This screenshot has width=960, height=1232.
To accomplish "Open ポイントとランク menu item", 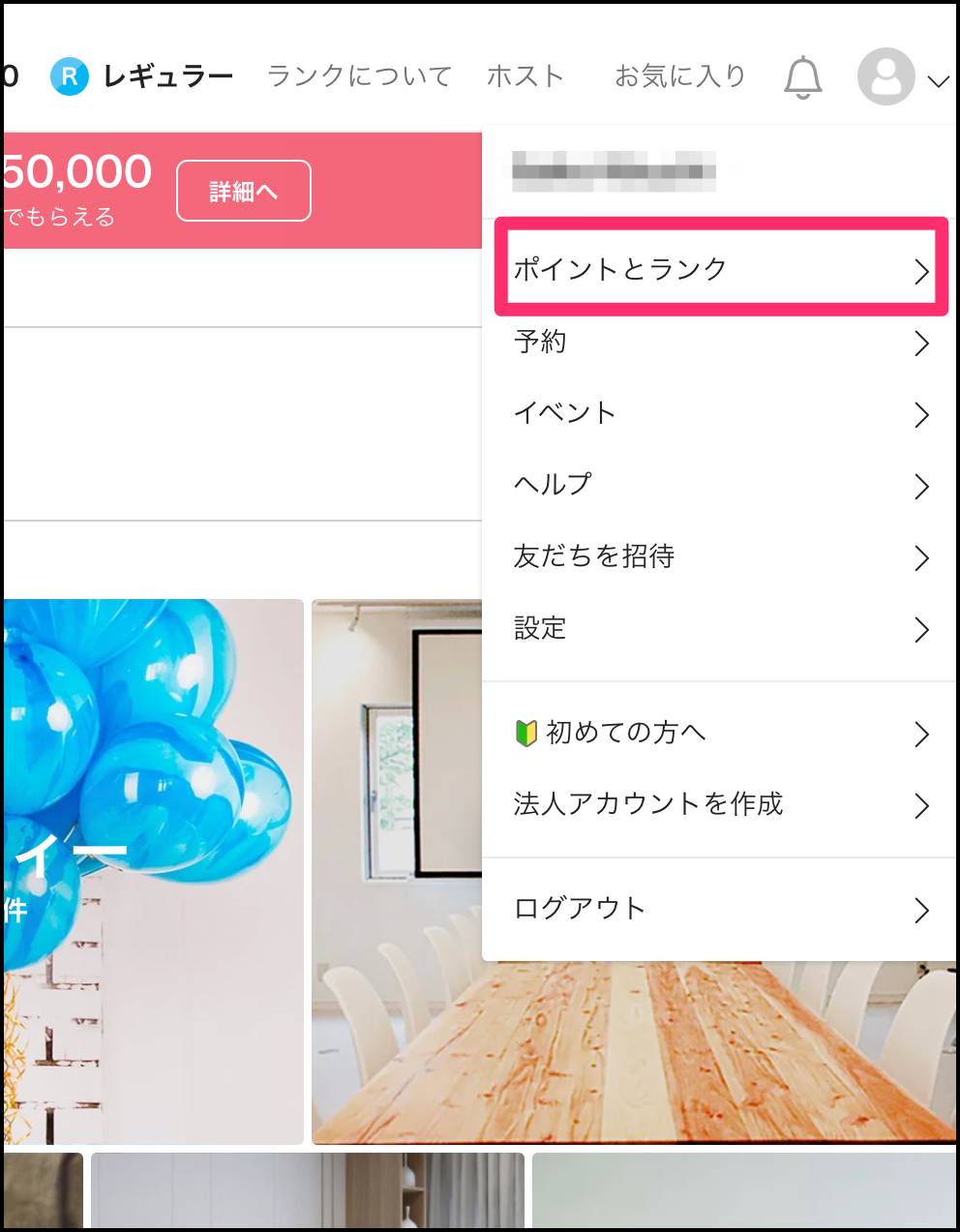I will coord(720,269).
